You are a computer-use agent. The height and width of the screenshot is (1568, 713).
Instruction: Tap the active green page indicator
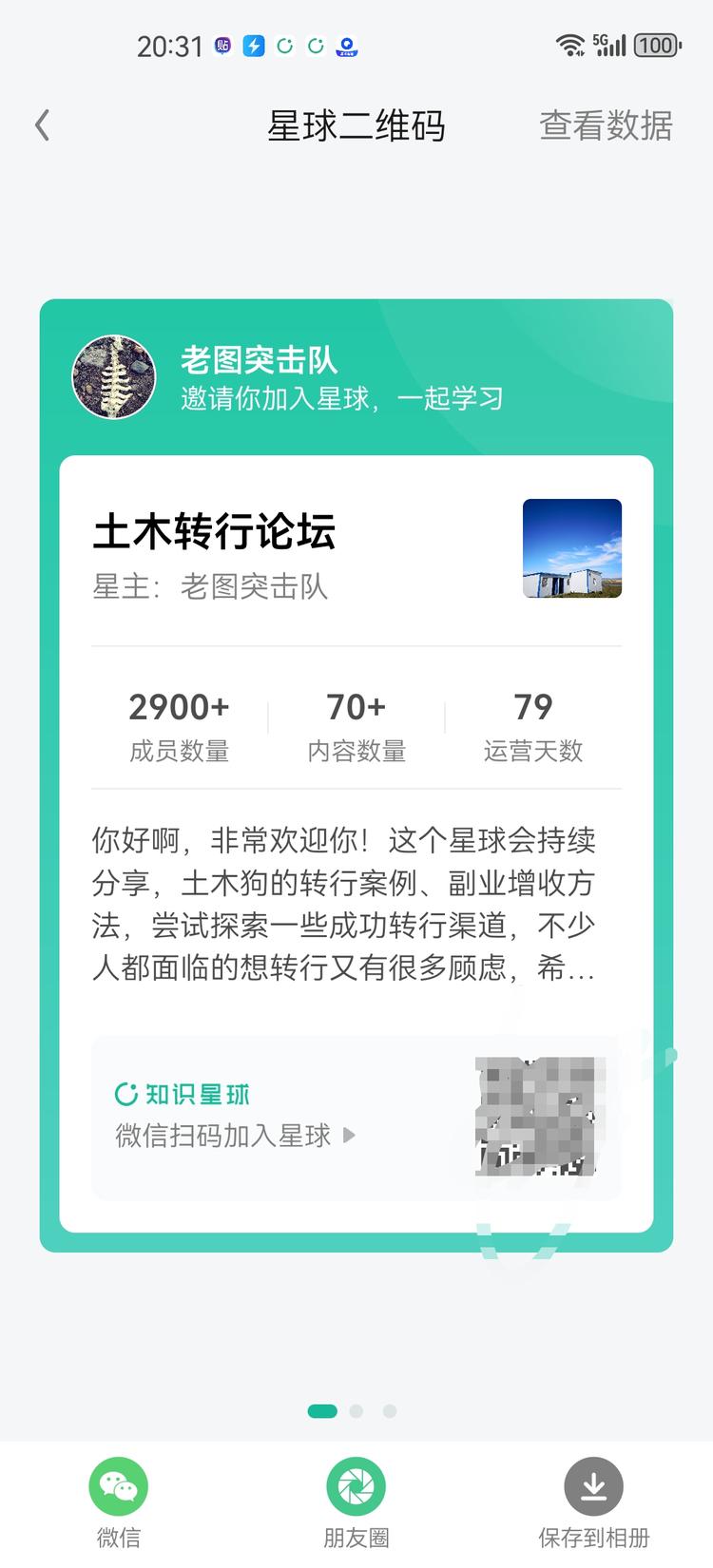(x=322, y=1411)
